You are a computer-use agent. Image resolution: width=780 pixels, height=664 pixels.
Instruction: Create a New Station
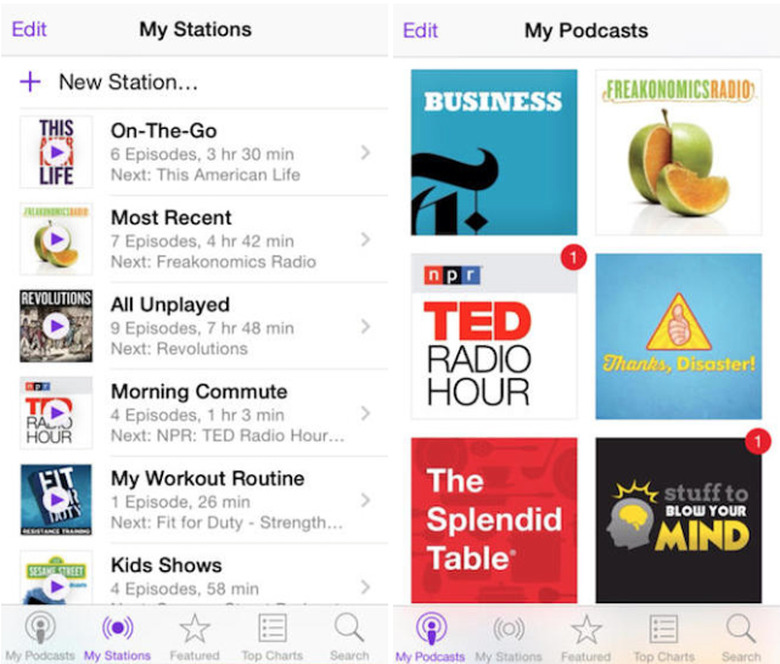point(127,82)
